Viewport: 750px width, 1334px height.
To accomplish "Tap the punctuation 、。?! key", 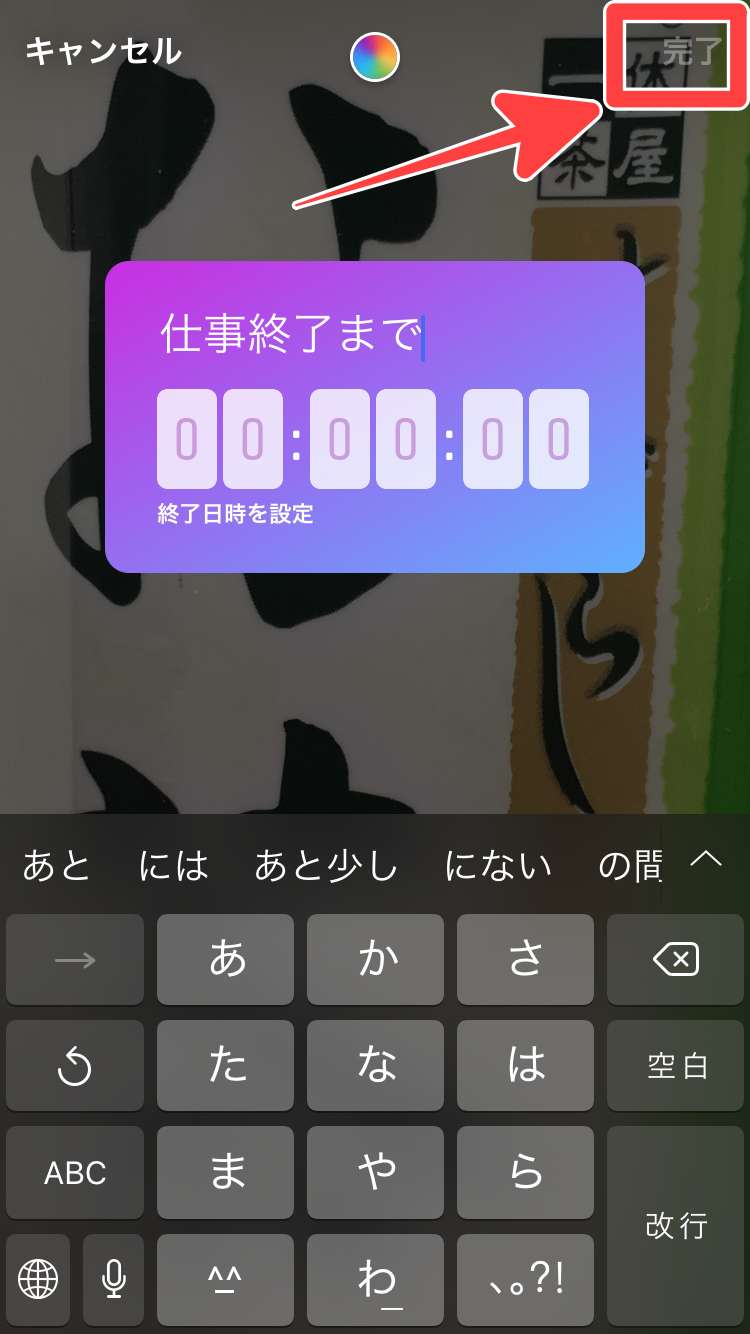I will 525,1278.
